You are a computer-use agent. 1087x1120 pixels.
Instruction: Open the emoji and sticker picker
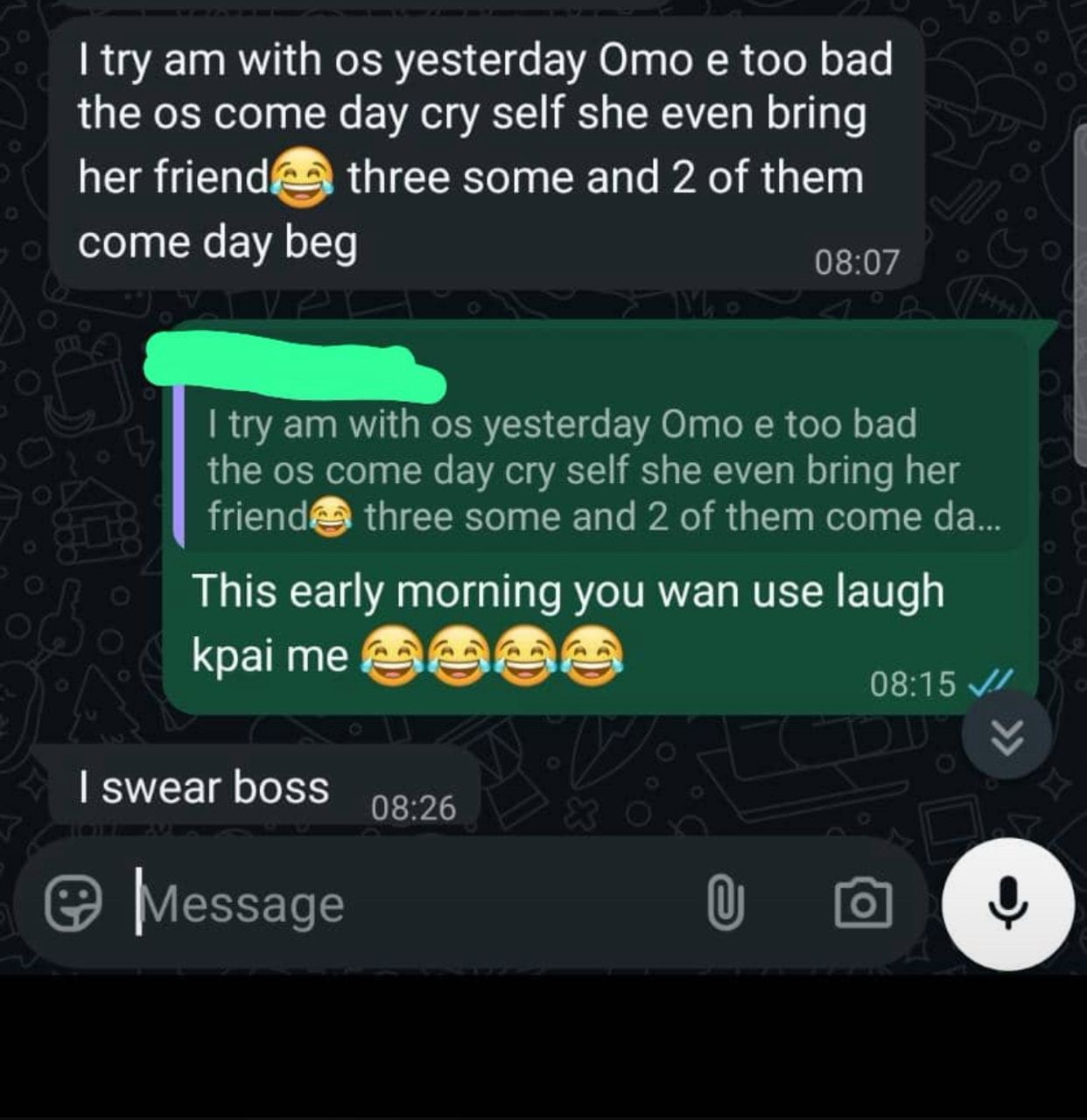[x=73, y=904]
